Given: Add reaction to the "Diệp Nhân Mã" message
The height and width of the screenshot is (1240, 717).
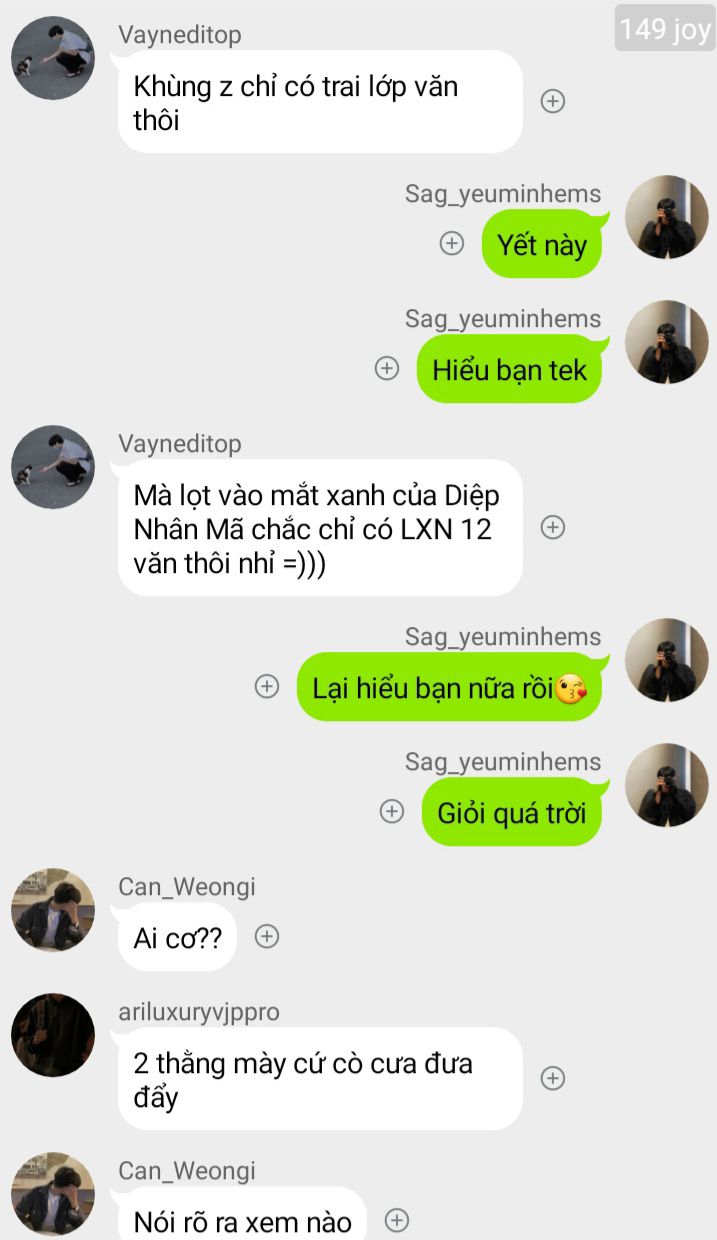Looking at the screenshot, I should 553,527.
